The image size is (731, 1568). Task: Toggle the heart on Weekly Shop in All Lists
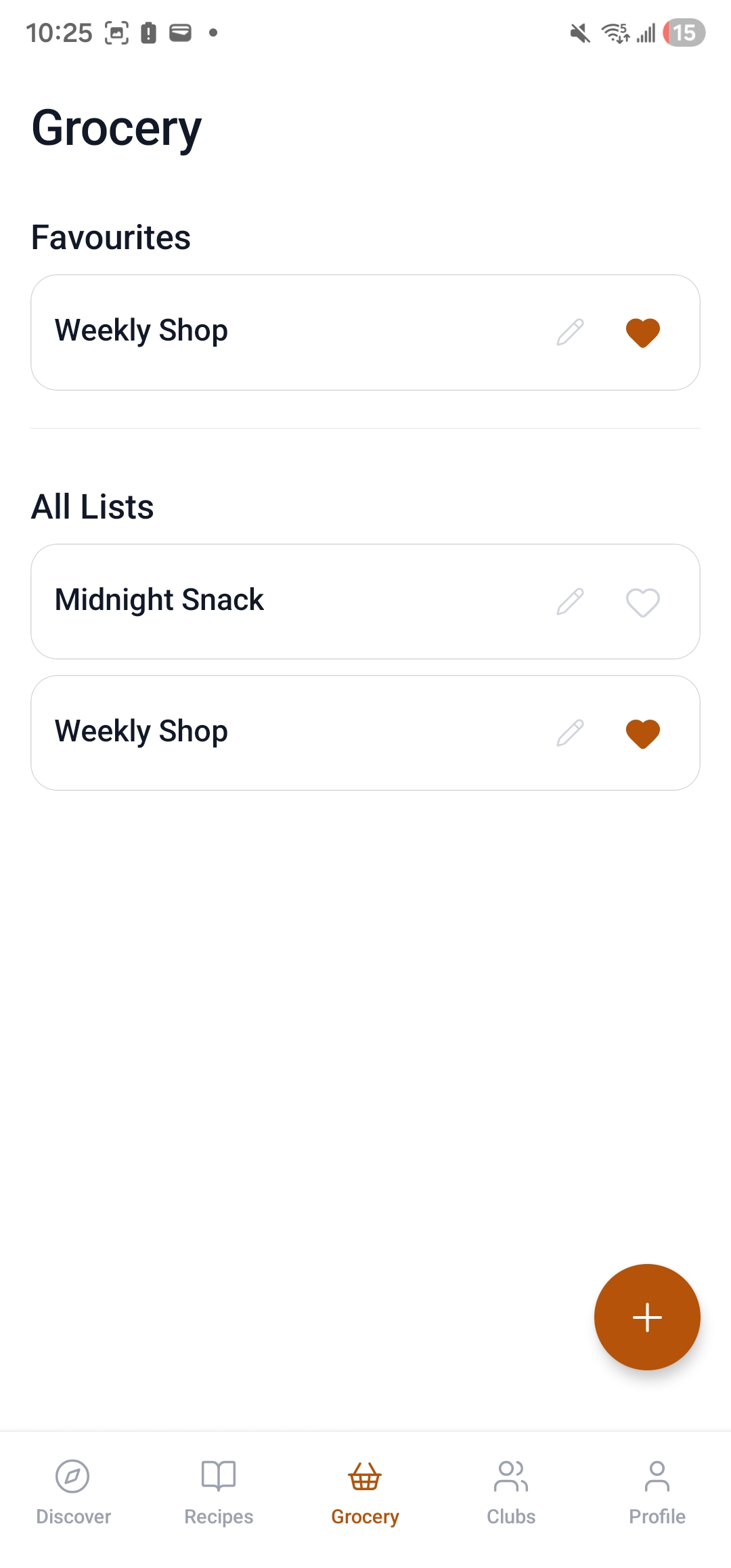tap(642, 732)
